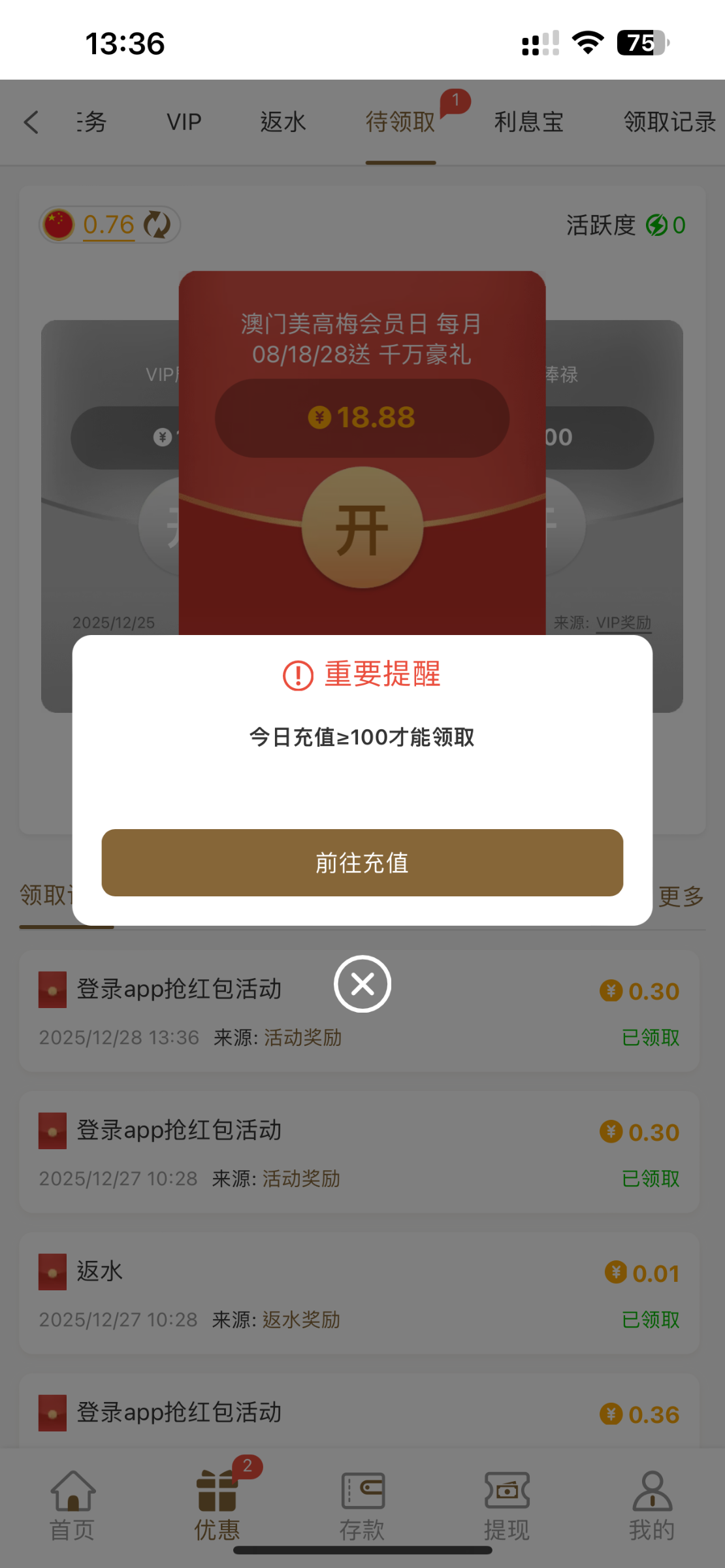Open the 我的 tab
The width and height of the screenshot is (725, 1568).
click(652, 1505)
